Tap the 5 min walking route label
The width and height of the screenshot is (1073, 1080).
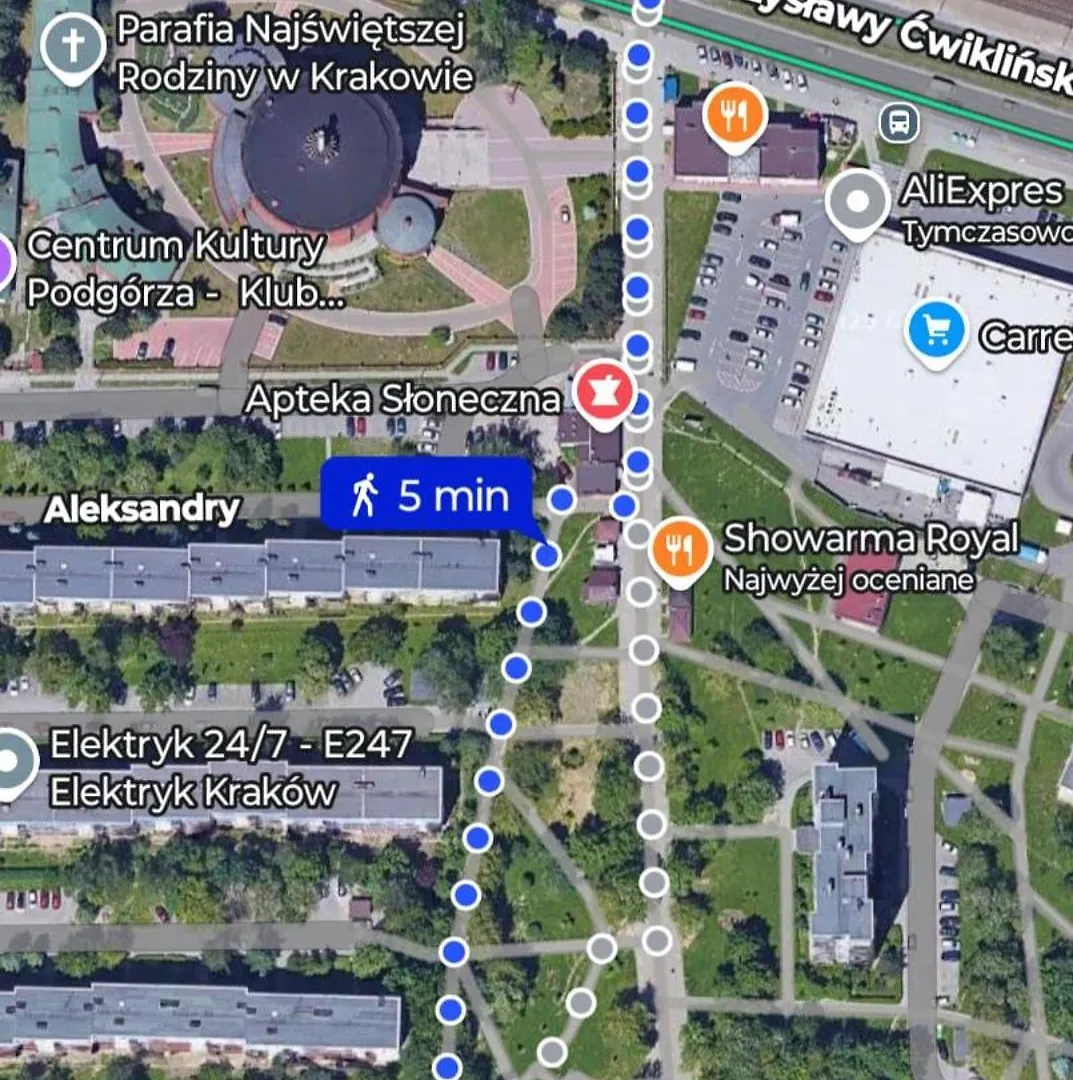point(428,495)
